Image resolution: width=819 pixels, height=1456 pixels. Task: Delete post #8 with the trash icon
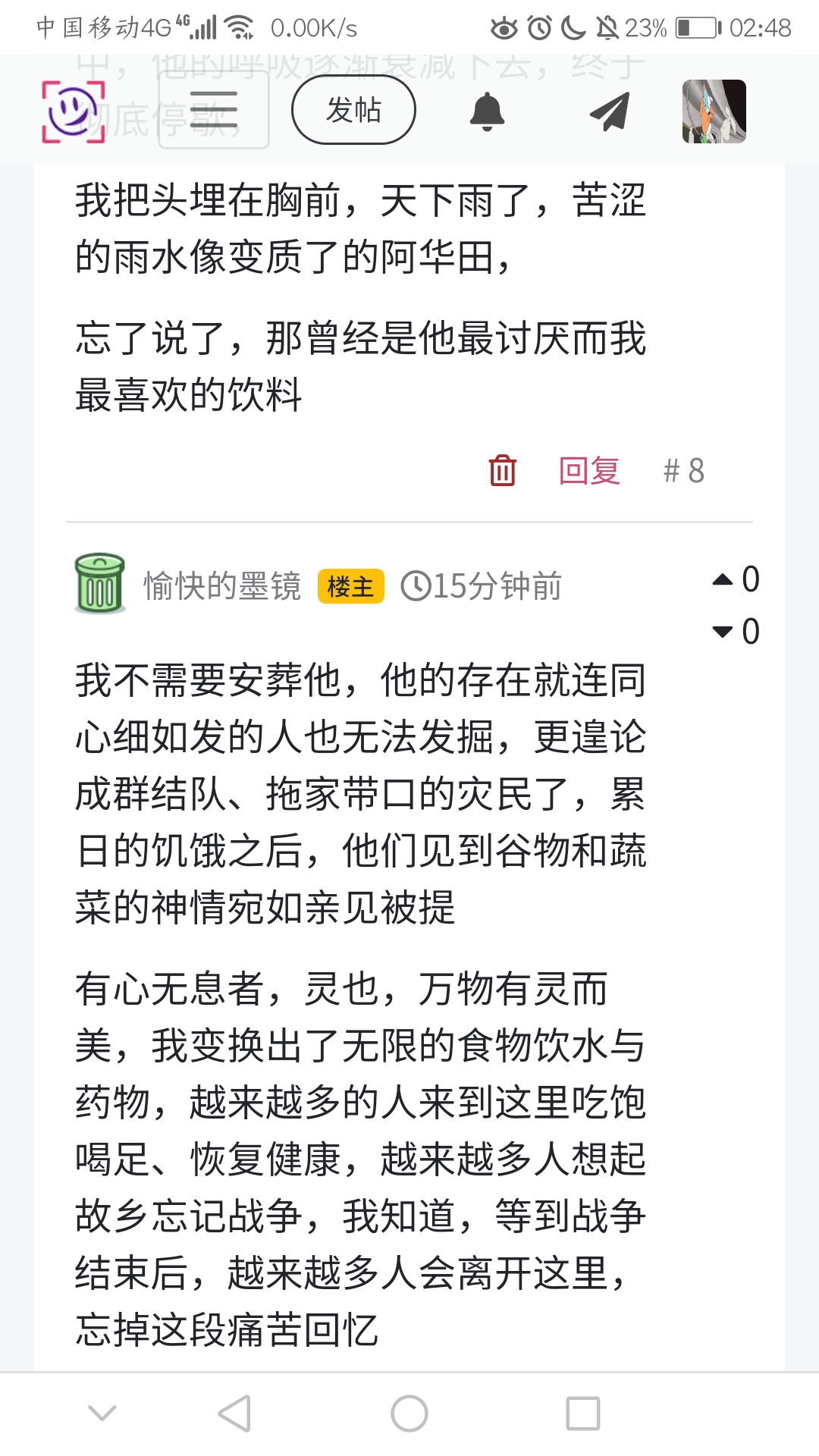pos(502,470)
